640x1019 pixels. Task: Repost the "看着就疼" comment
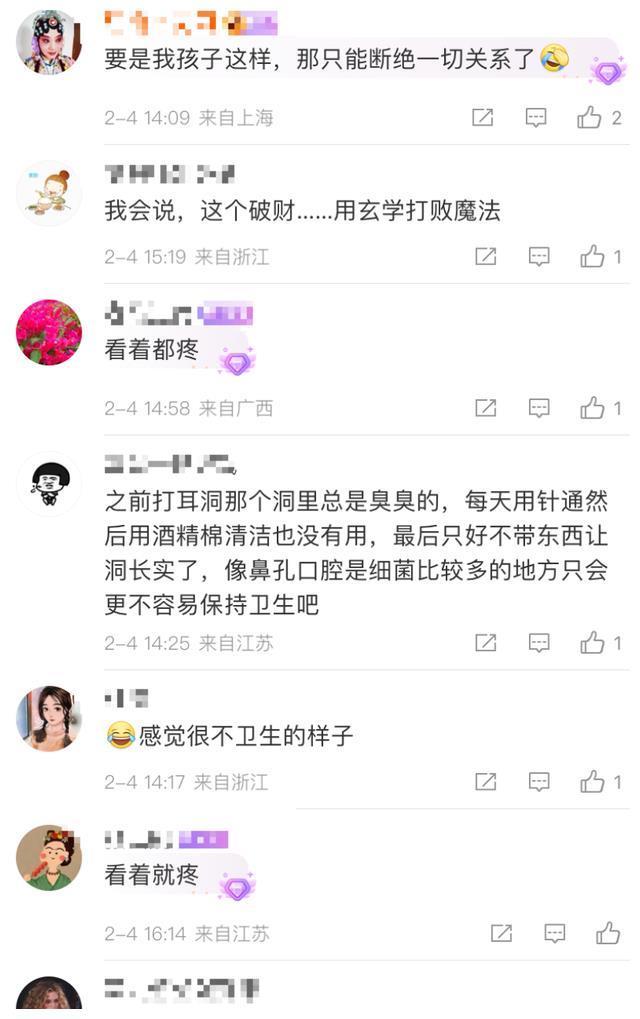click(501, 934)
